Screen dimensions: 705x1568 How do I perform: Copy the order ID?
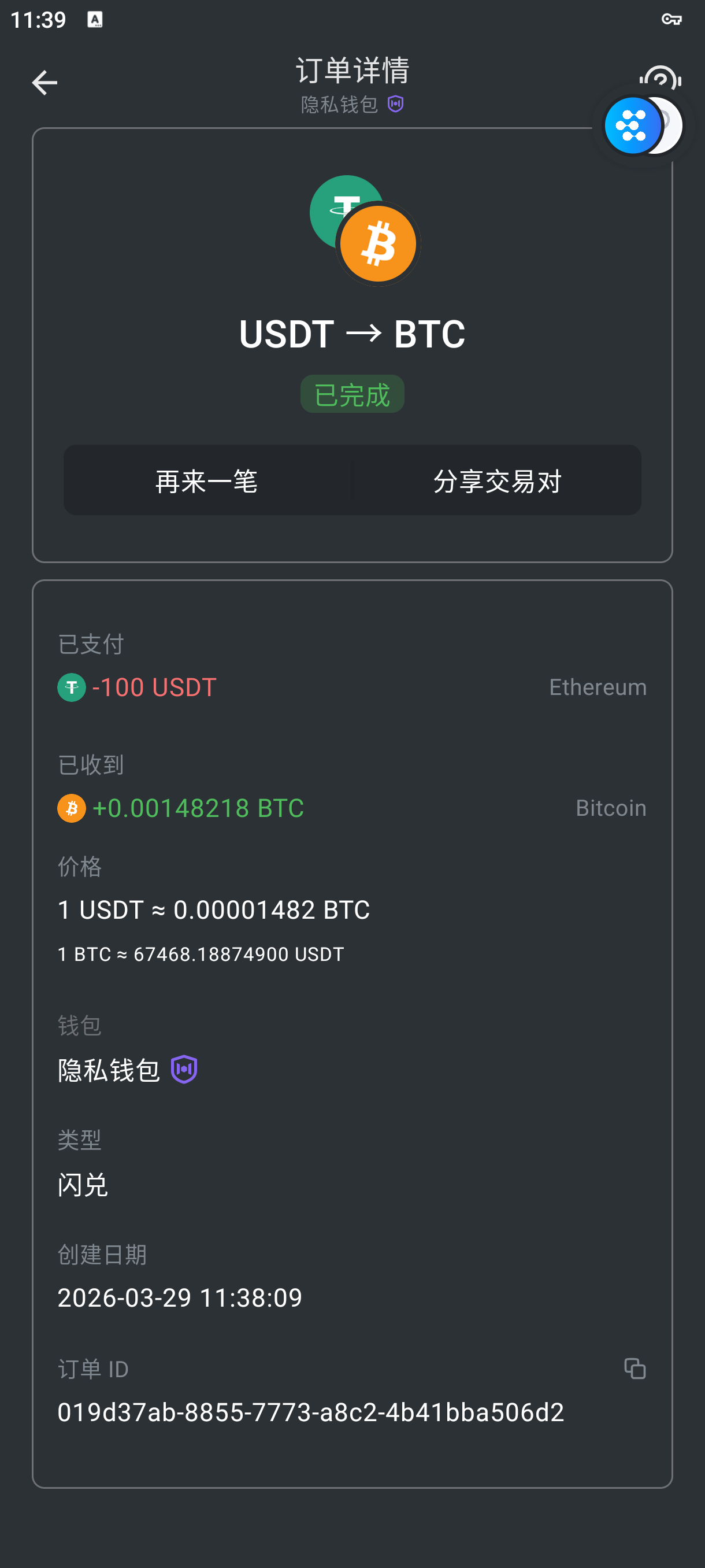[x=634, y=1369]
